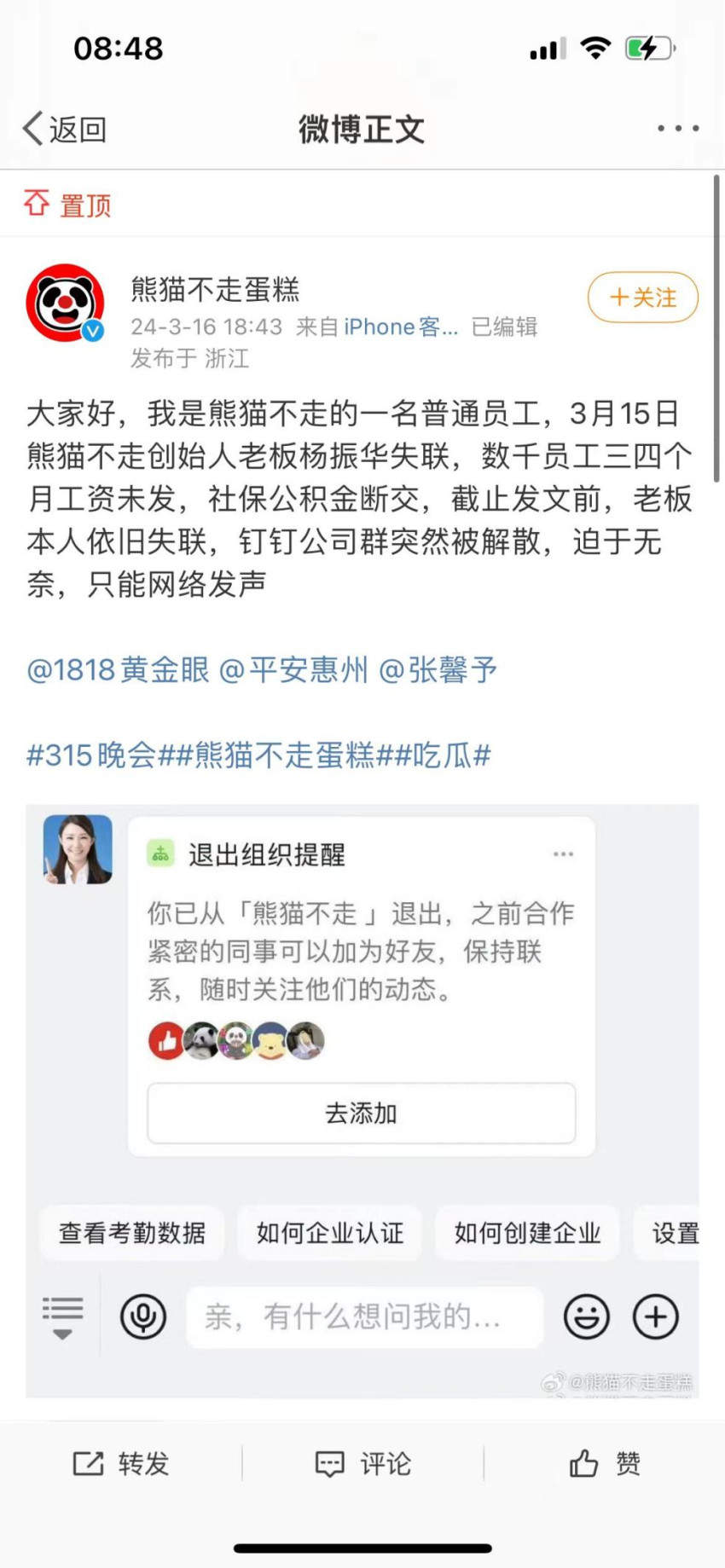725x1568 pixels.
Task: Follow 熊猫不走蛋糕 with 关注 button
Action: [x=643, y=298]
